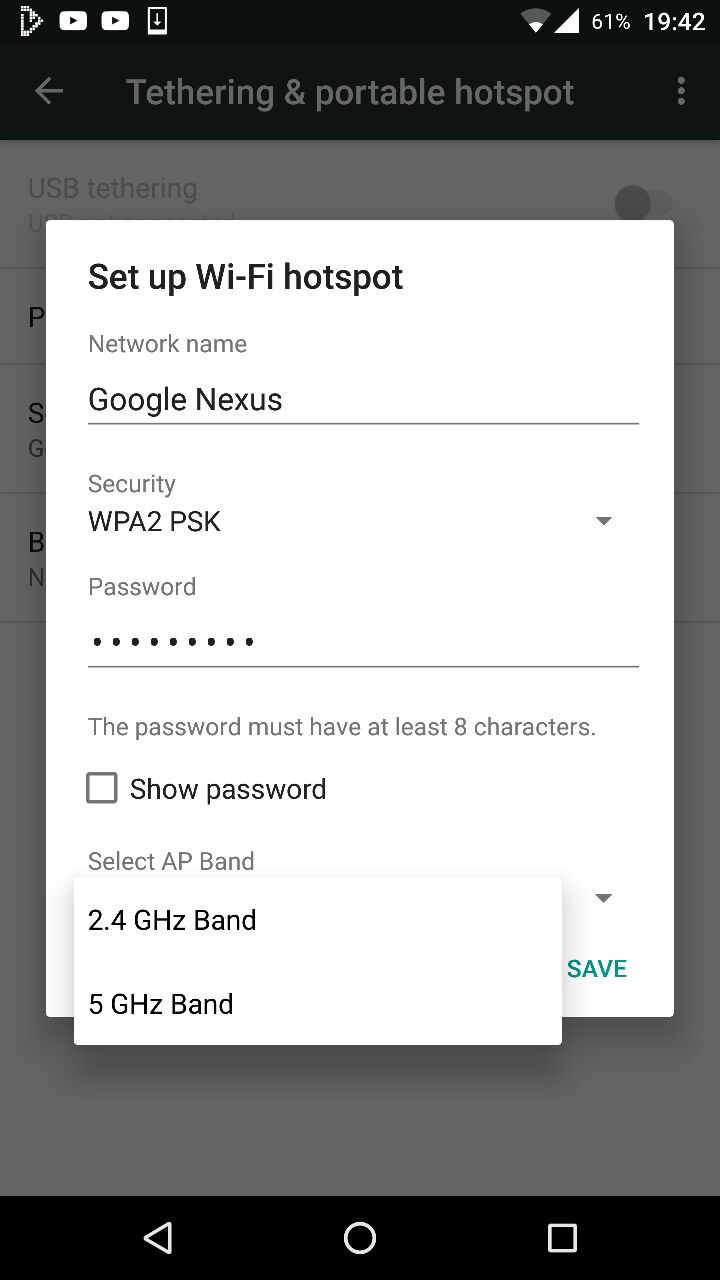Open the recent apps overview
The height and width of the screenshot is (1280, 720).
[x=562, y=1238]
